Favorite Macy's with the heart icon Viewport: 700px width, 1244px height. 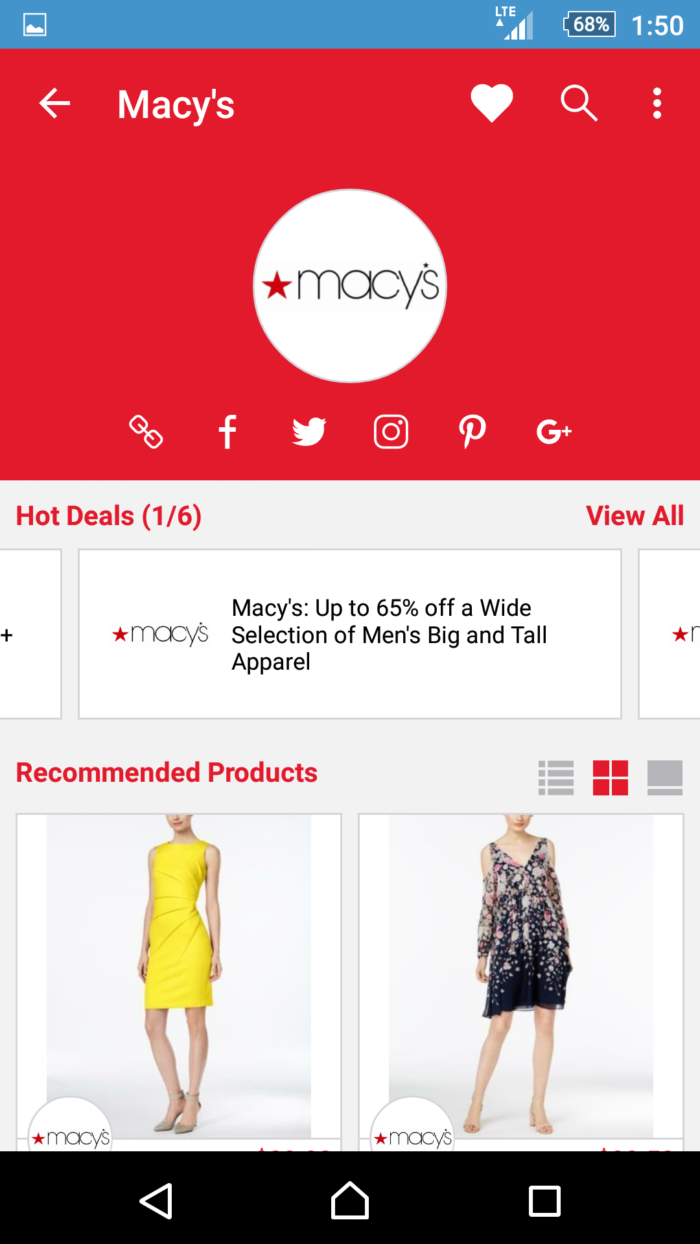[x=492, y=103]
